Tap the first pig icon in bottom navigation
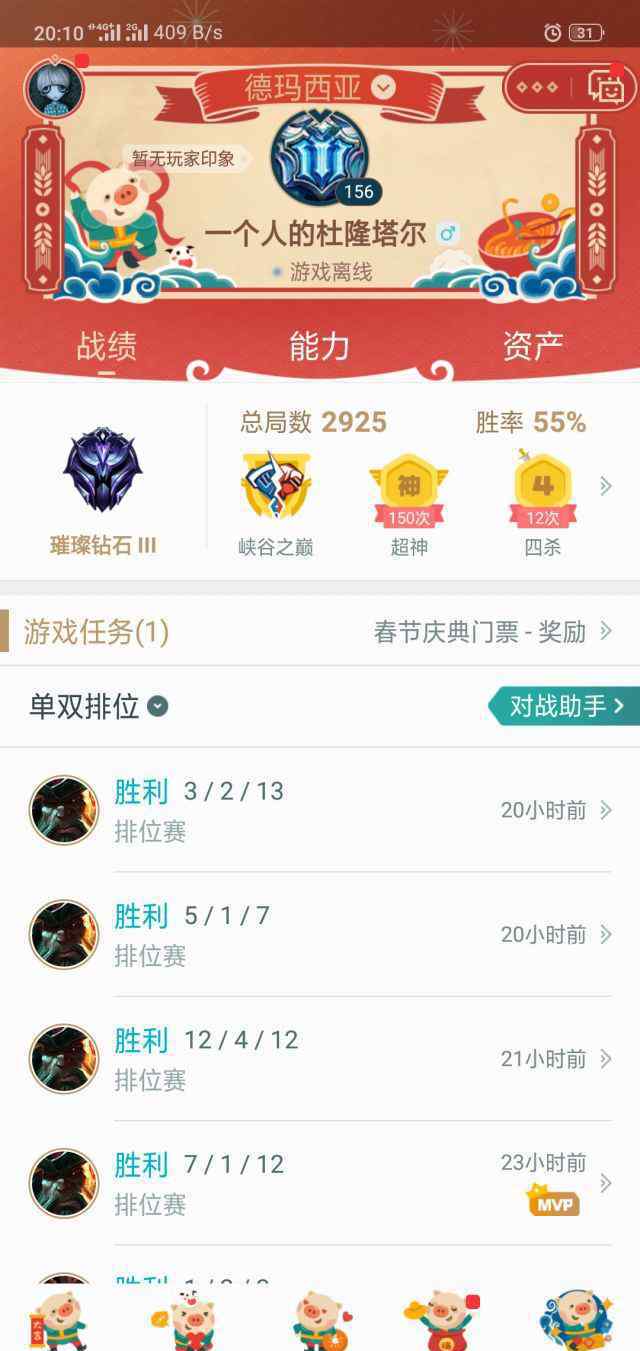Image resolution: width=640 pixels, height=1351 pixels. [x=60, y=1318]
